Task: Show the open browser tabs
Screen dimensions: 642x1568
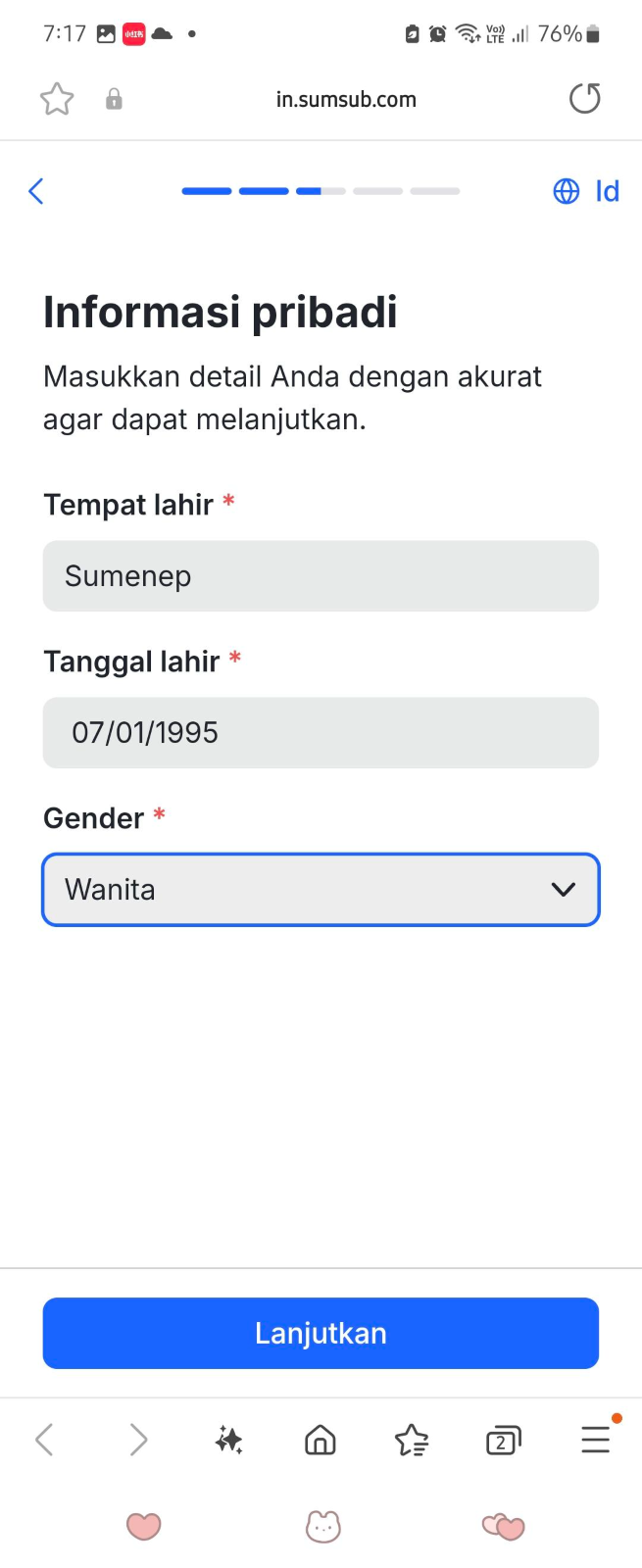Action: [503, 1441]
